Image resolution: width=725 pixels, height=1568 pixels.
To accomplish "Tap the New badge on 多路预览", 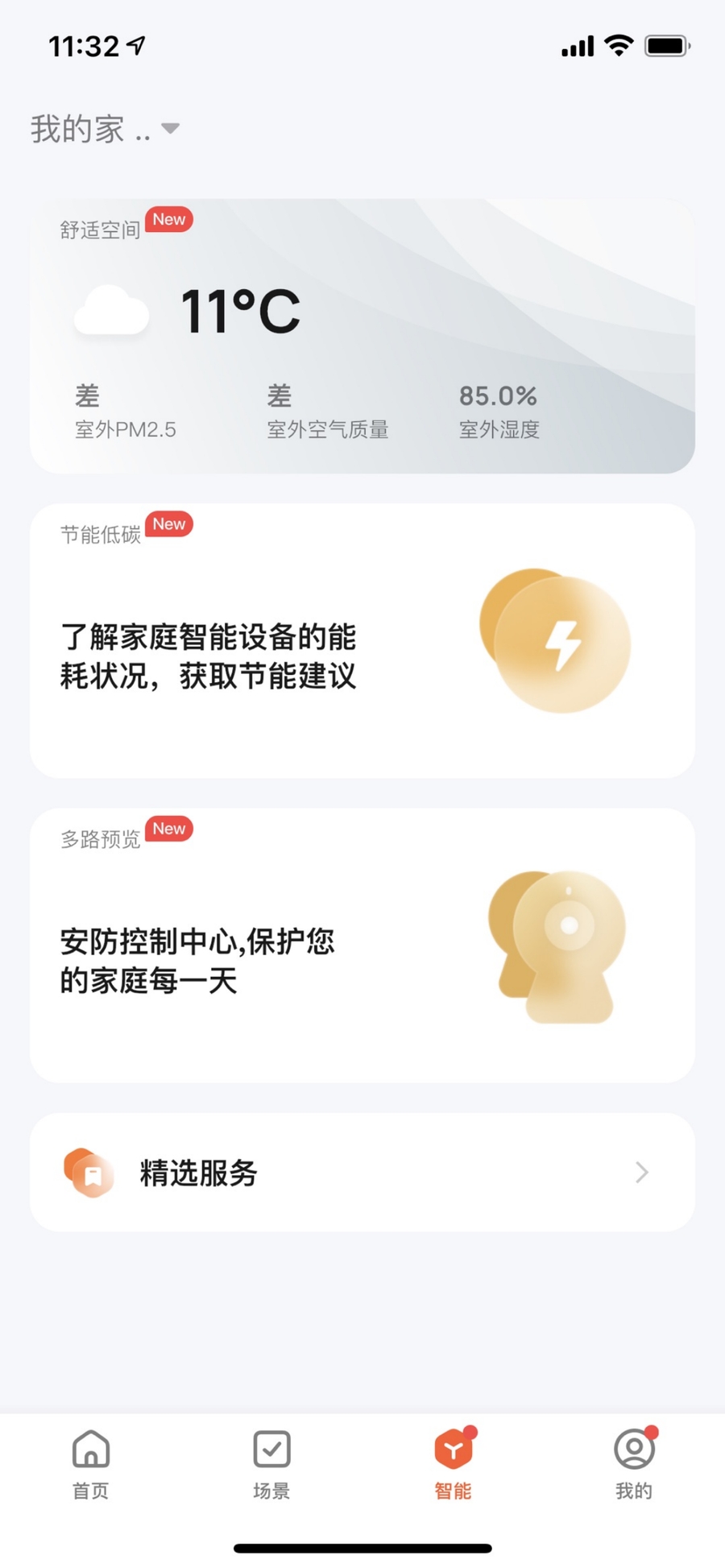I will [168, 829].
